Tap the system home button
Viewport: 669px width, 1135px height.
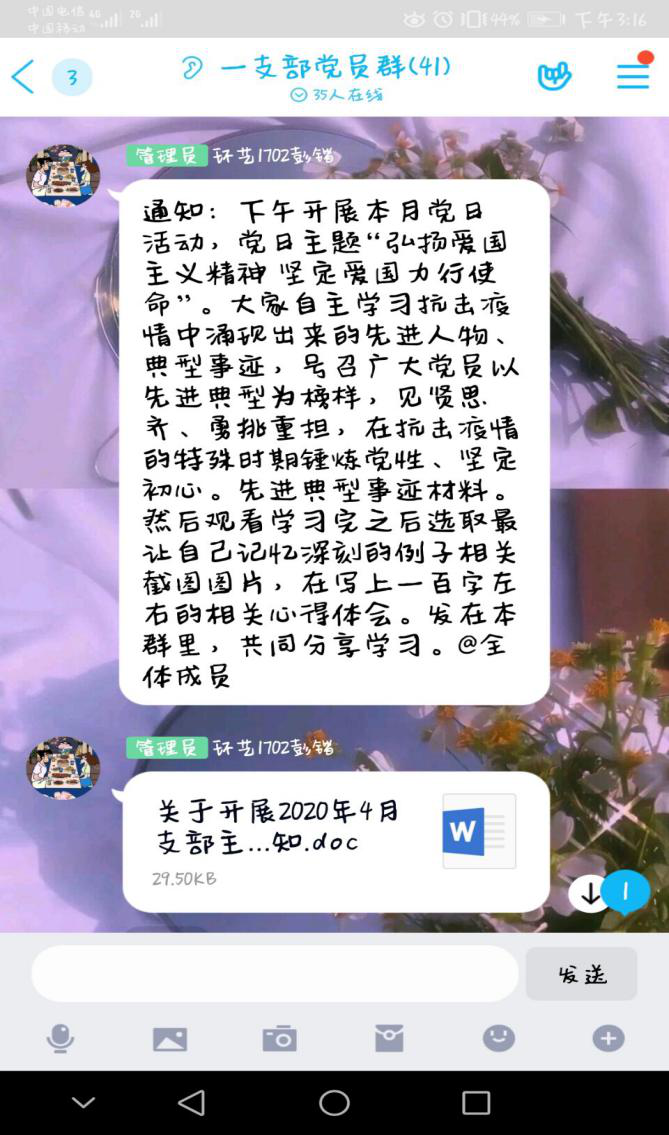point(334,1103)
